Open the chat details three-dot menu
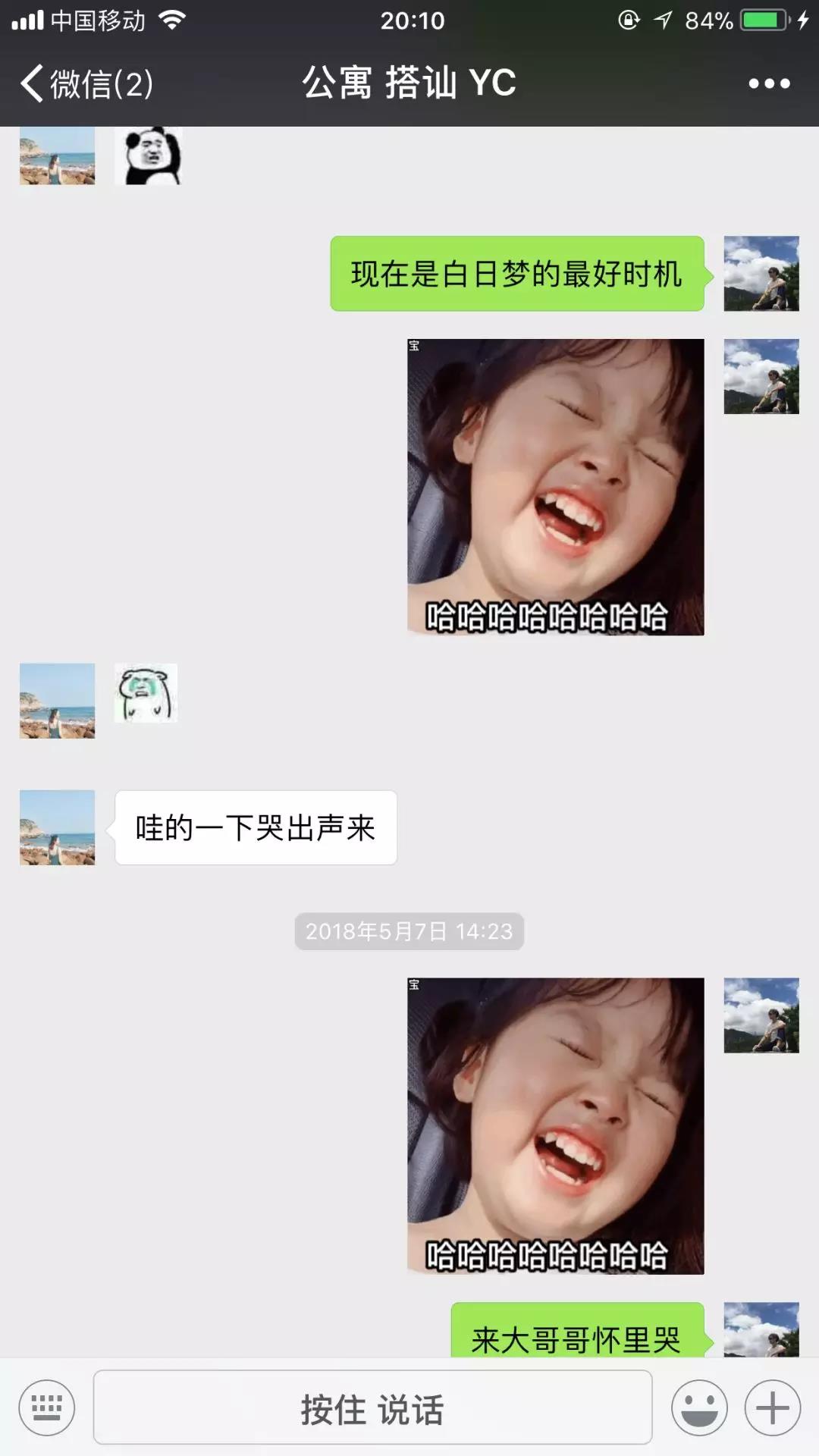819x1456 pixels. (769, 83)
